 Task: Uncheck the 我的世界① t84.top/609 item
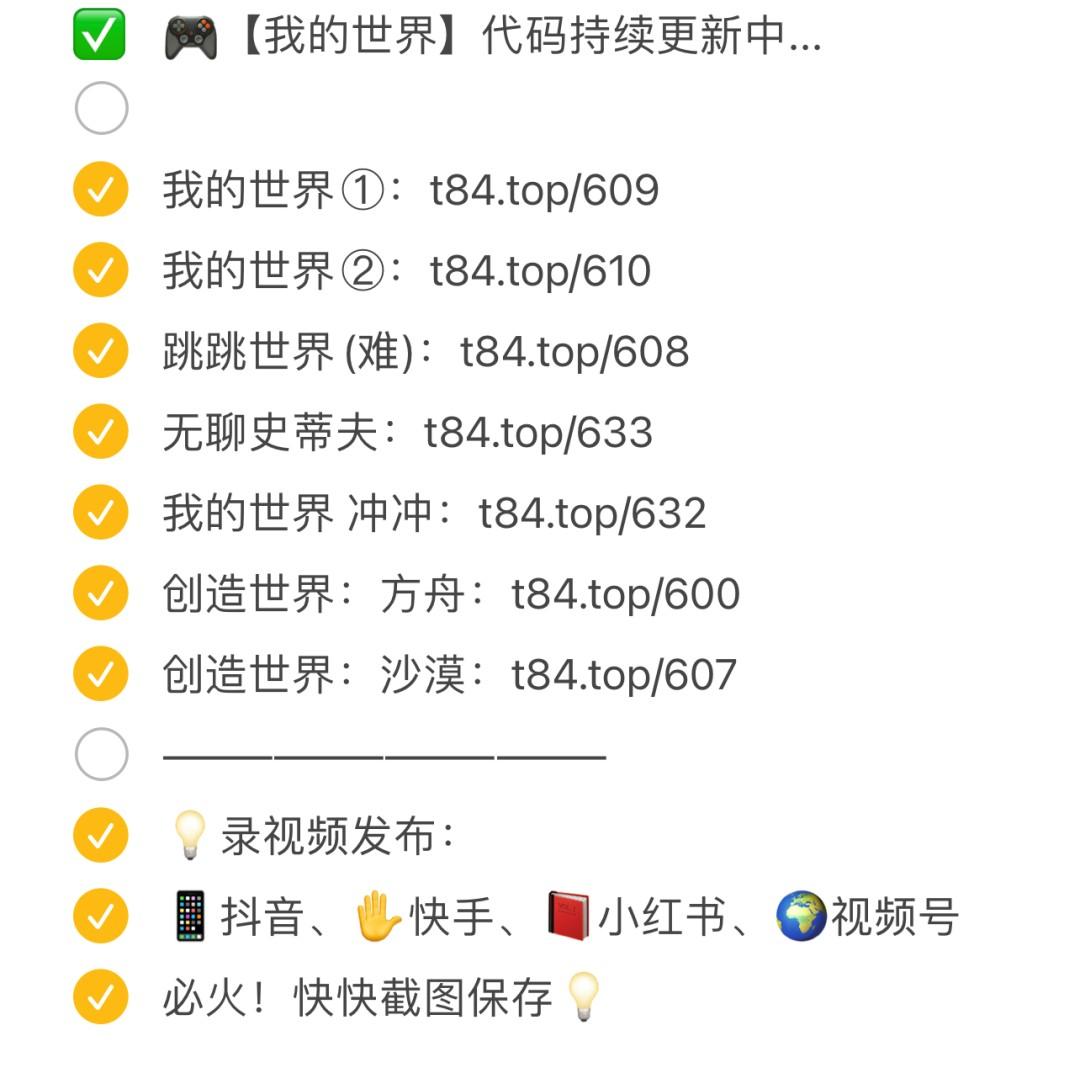pyautogui.click(x=101, y=189)
